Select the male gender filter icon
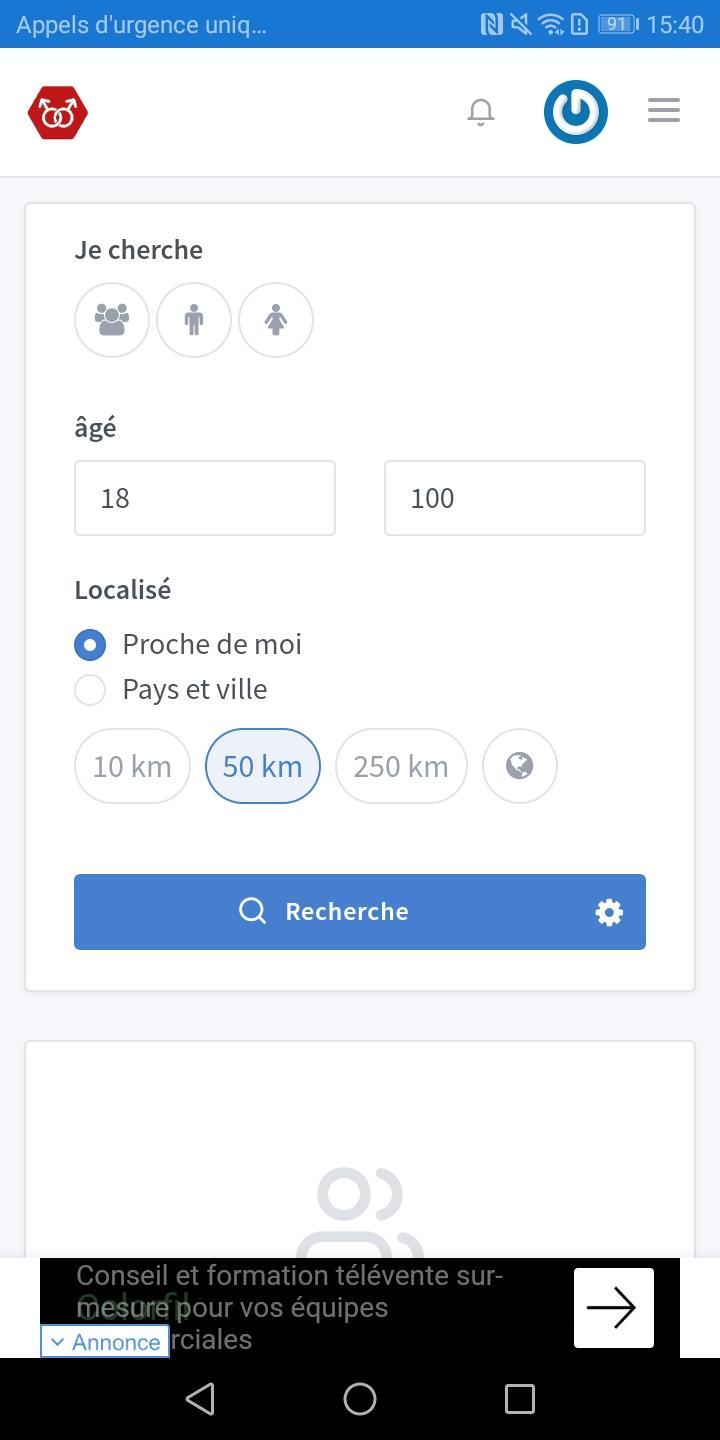 193,320
